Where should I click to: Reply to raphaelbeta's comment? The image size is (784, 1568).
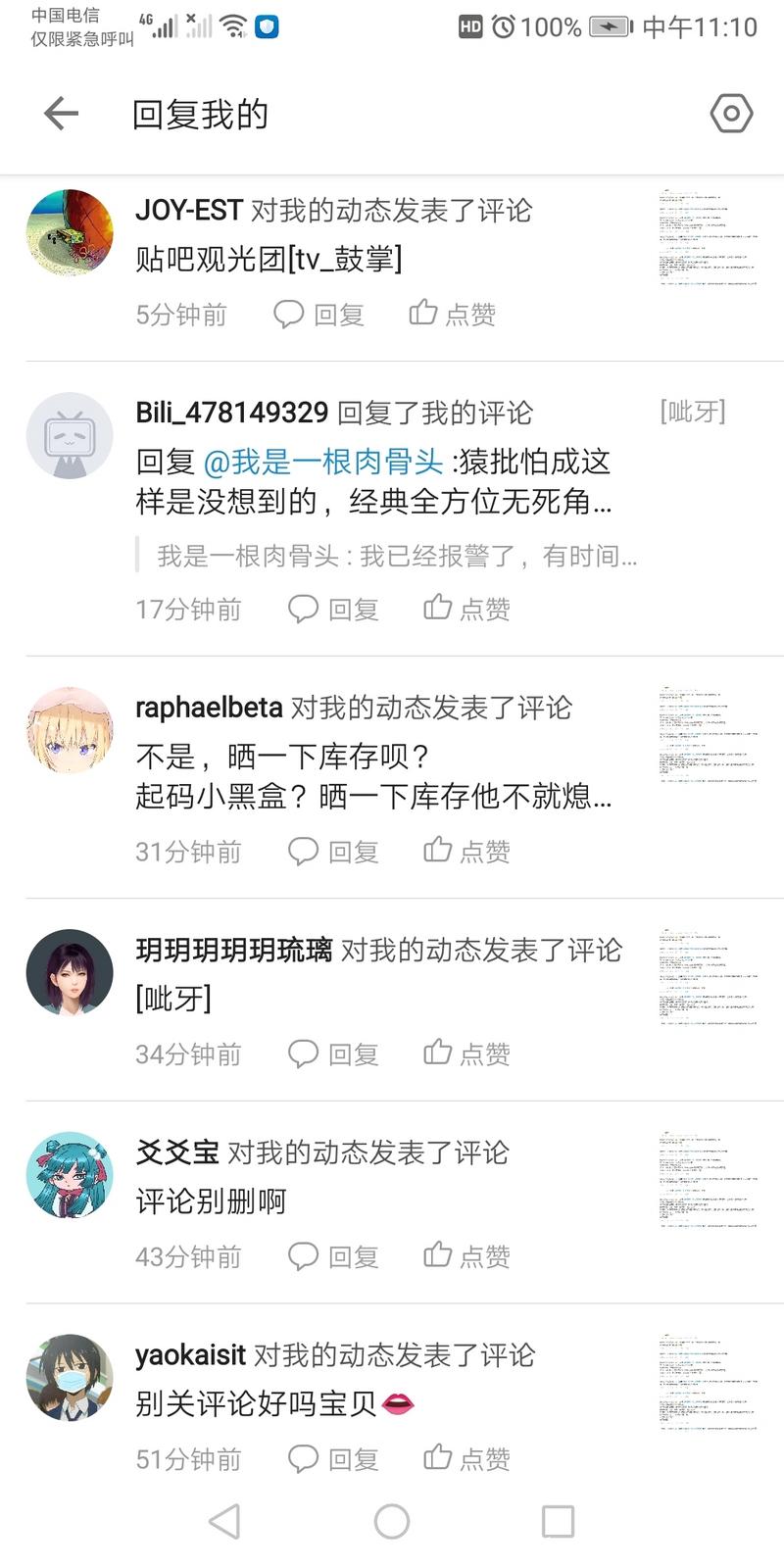click(x=333, y=852)
